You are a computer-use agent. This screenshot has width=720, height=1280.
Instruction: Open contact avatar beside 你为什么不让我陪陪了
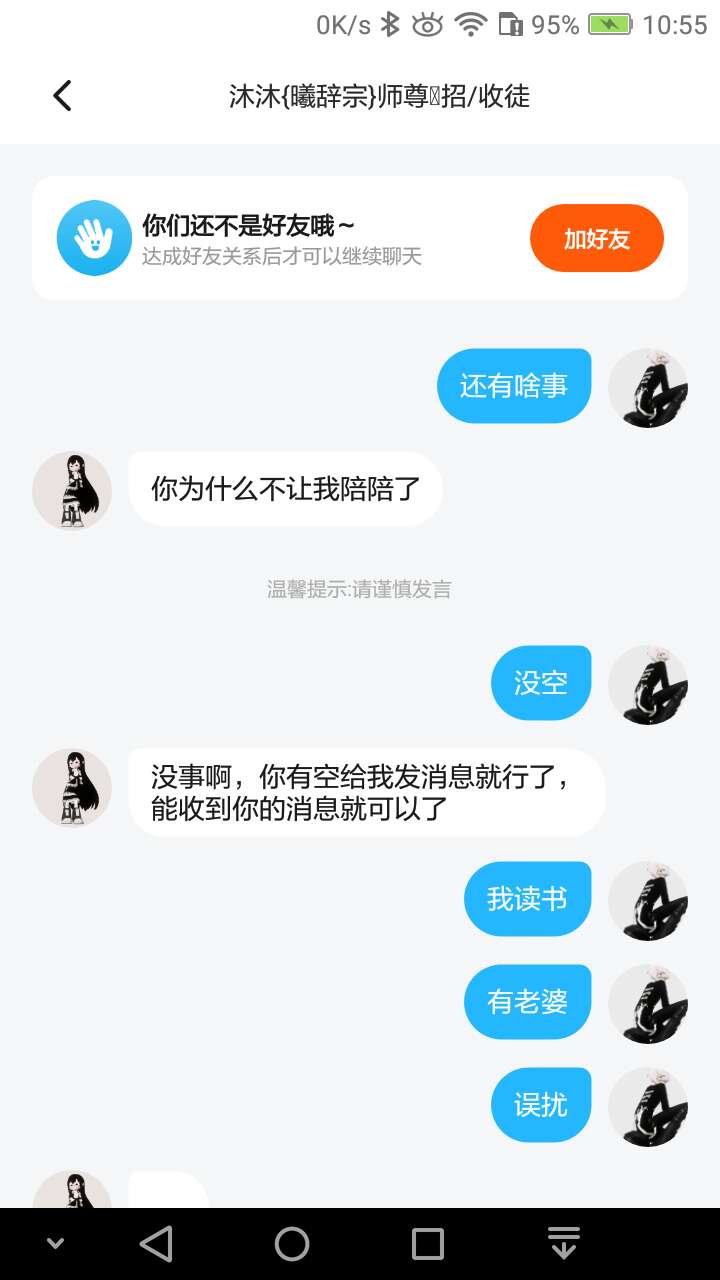point(72,490)
